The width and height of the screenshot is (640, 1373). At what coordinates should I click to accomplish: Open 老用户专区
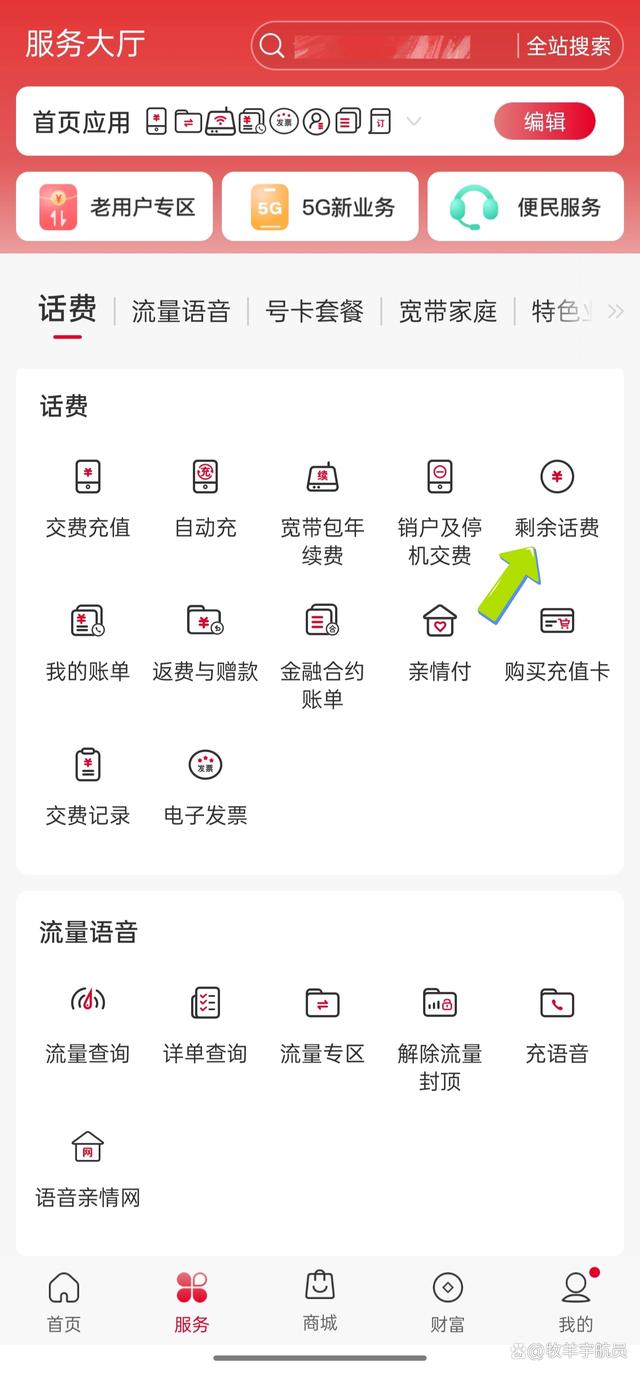(114, 207)
